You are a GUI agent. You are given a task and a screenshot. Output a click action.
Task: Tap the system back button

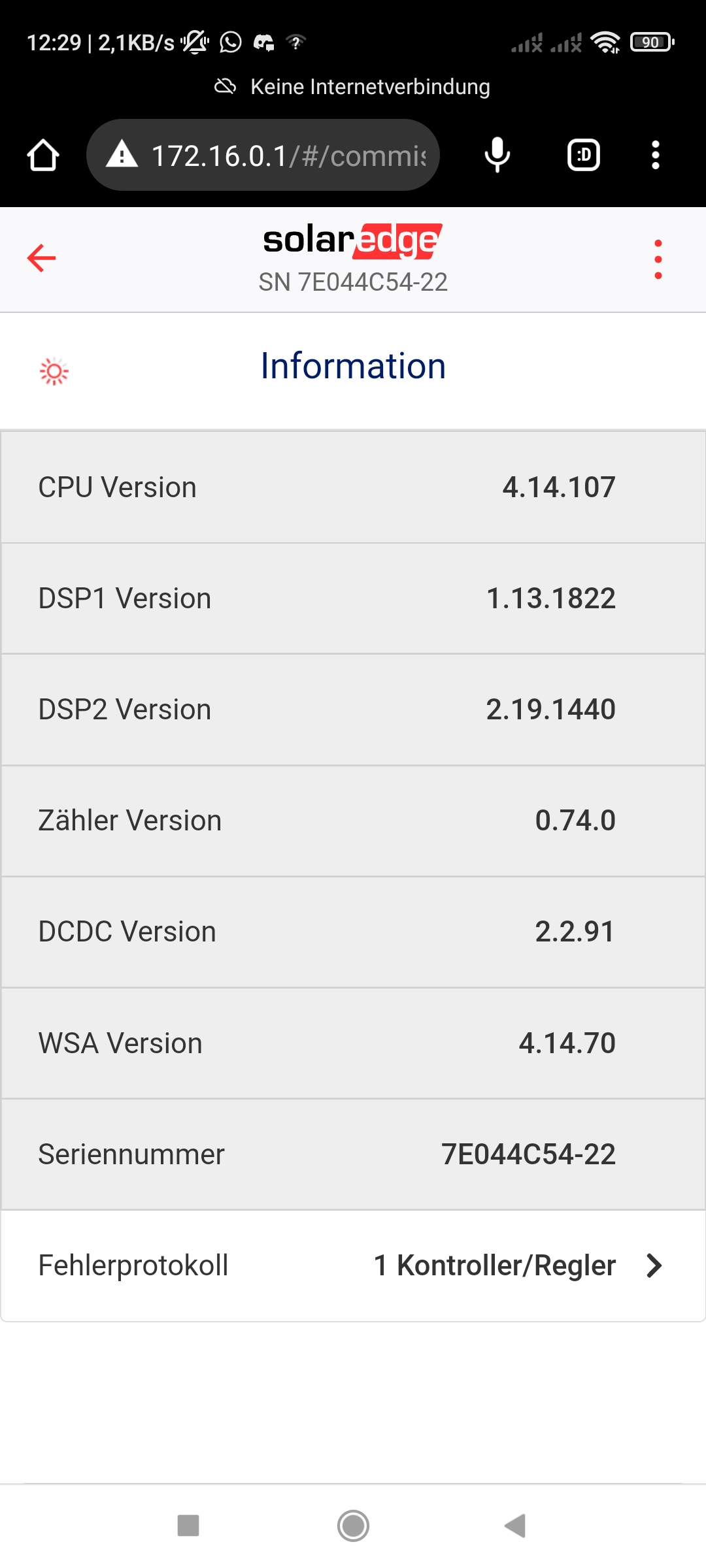point(515,1526)
